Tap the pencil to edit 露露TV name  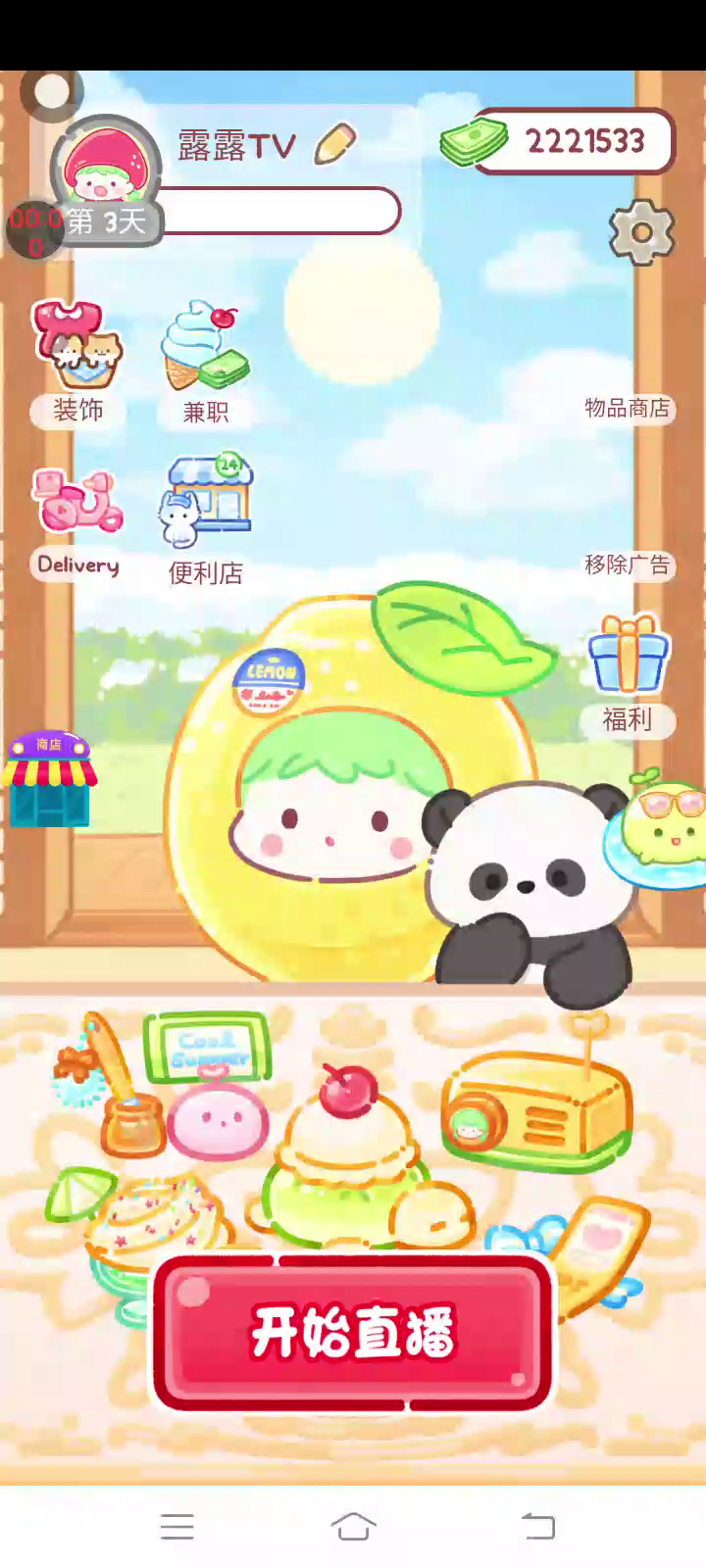(x=334, y=145)
